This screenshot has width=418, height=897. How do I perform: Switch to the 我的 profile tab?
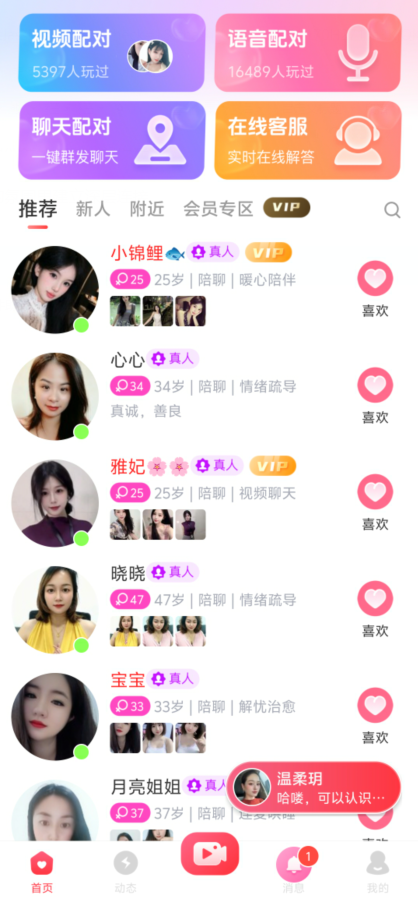377,872
